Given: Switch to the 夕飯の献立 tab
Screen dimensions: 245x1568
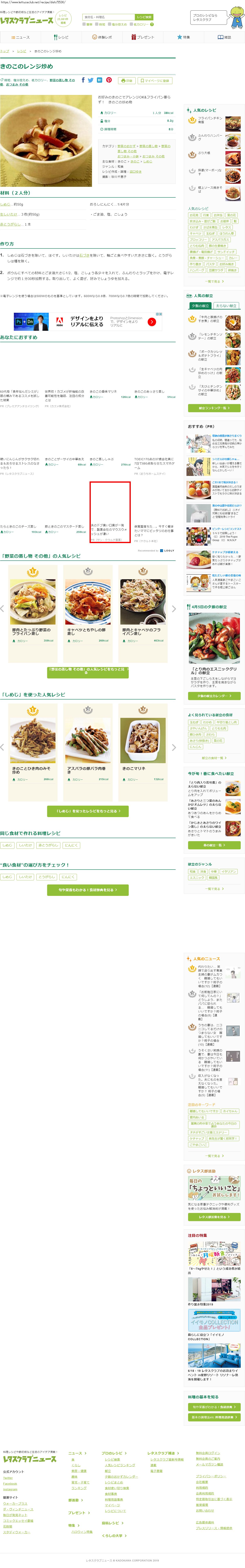Looking at the screenshot, I should pyautogui.click(x=201, y=306).
